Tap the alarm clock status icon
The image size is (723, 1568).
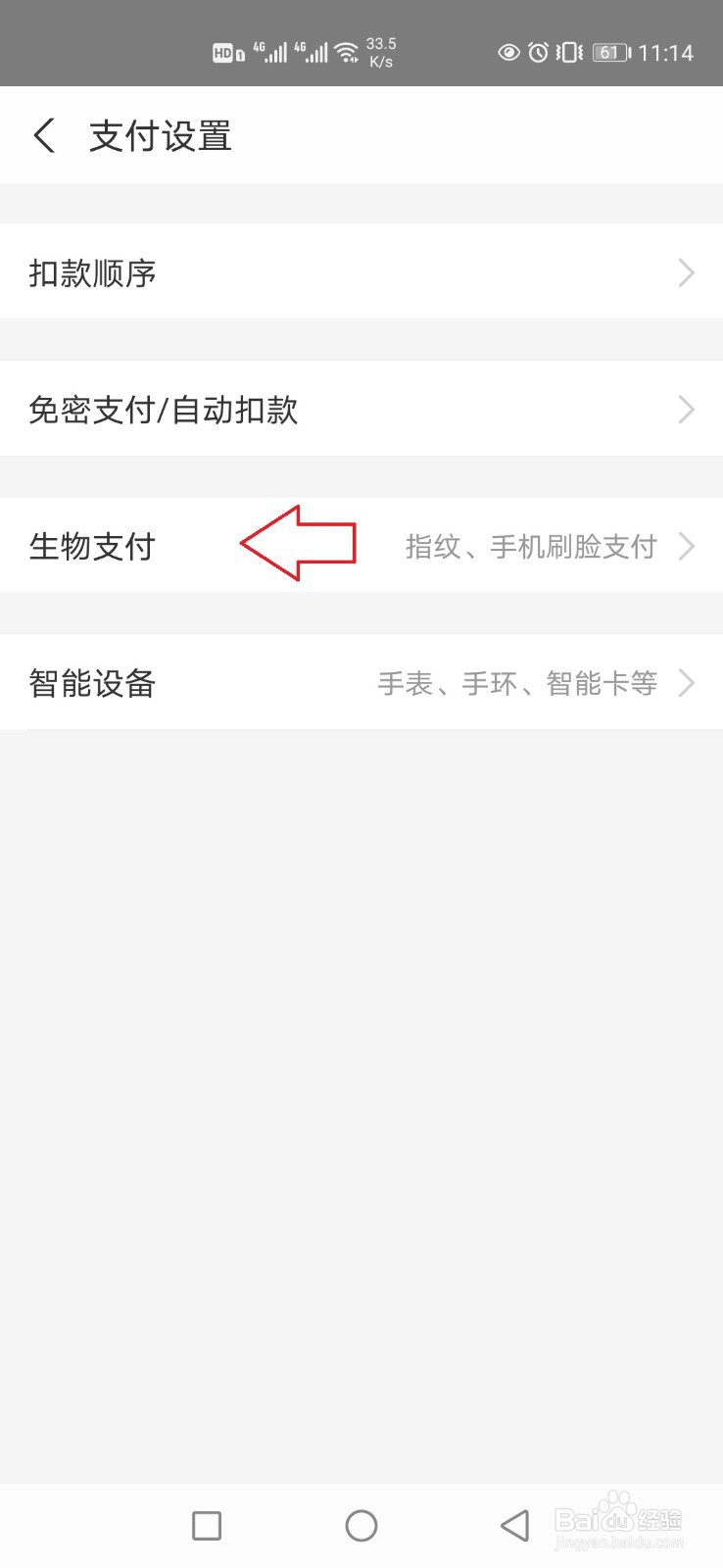538,53
